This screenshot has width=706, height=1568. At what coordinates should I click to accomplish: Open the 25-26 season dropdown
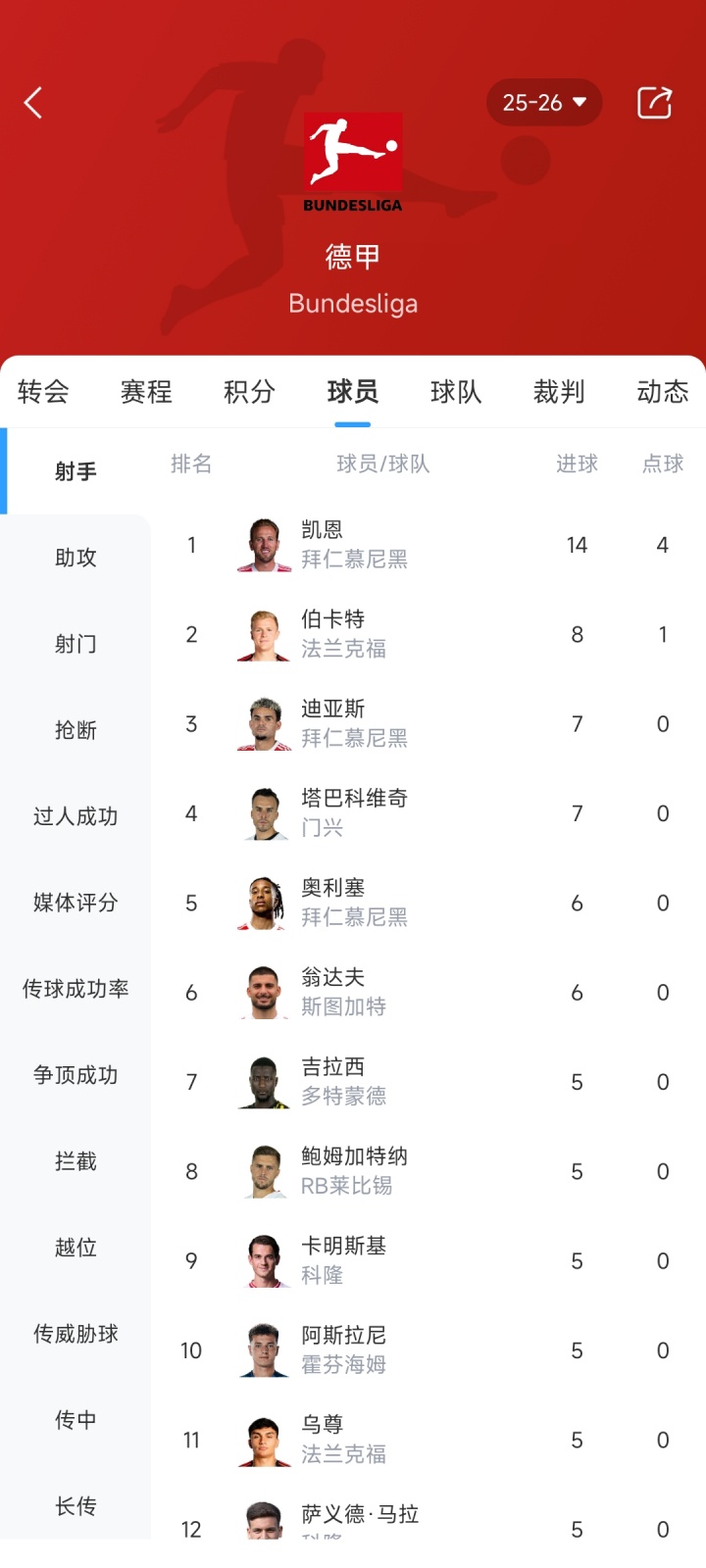[x=543, y=103]
